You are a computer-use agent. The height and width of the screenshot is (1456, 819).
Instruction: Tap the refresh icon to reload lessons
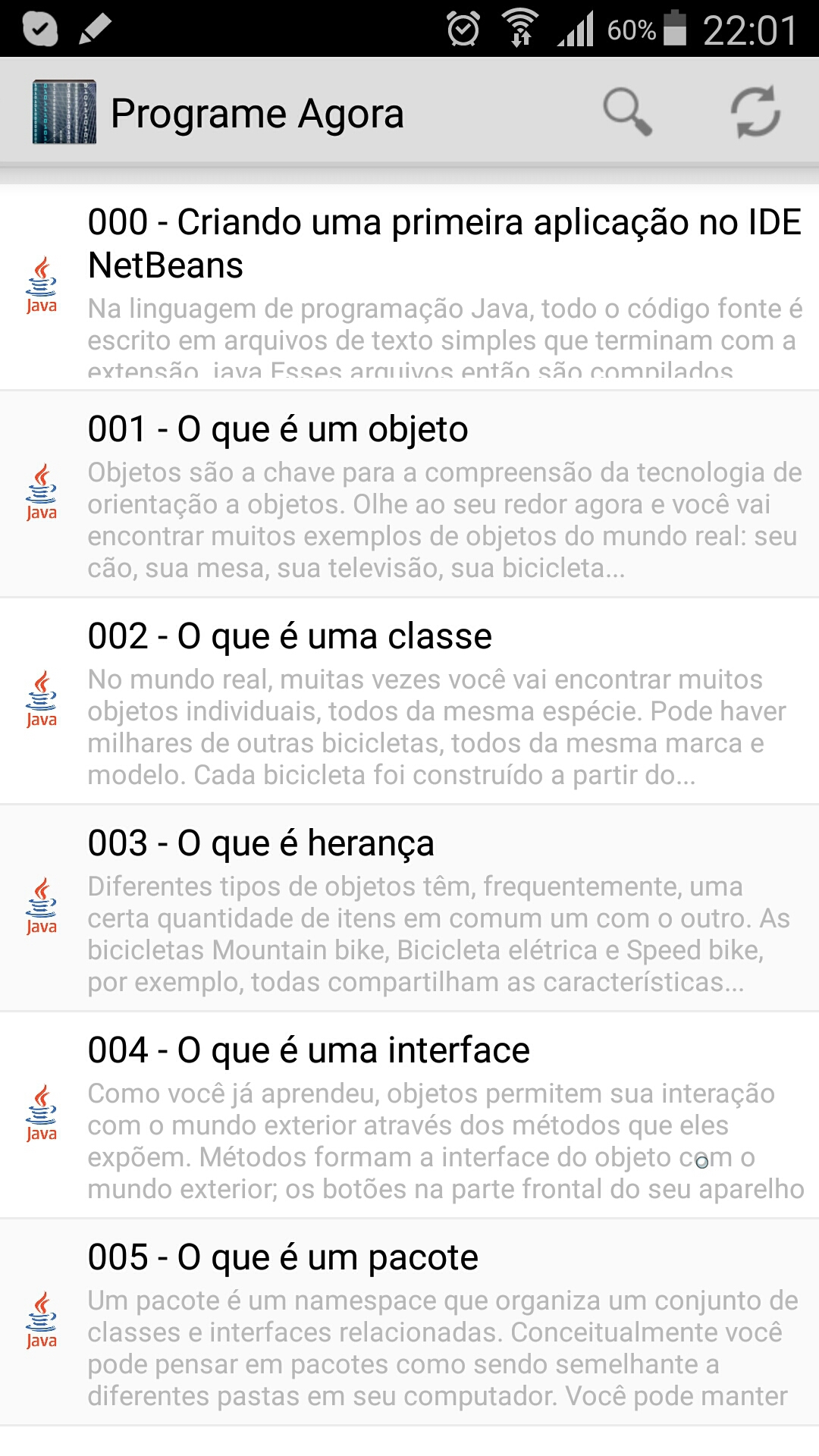755,111
